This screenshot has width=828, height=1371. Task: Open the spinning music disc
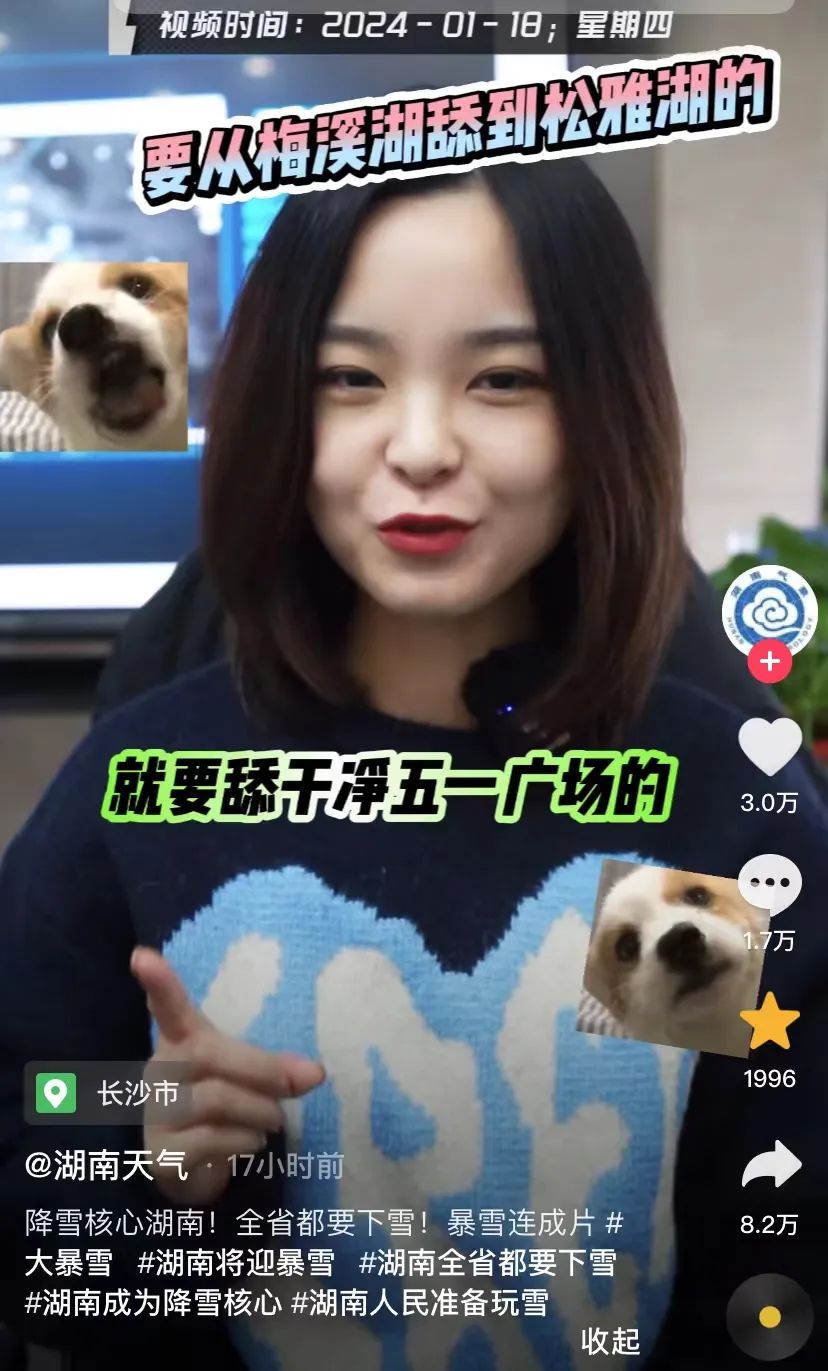769,1316
